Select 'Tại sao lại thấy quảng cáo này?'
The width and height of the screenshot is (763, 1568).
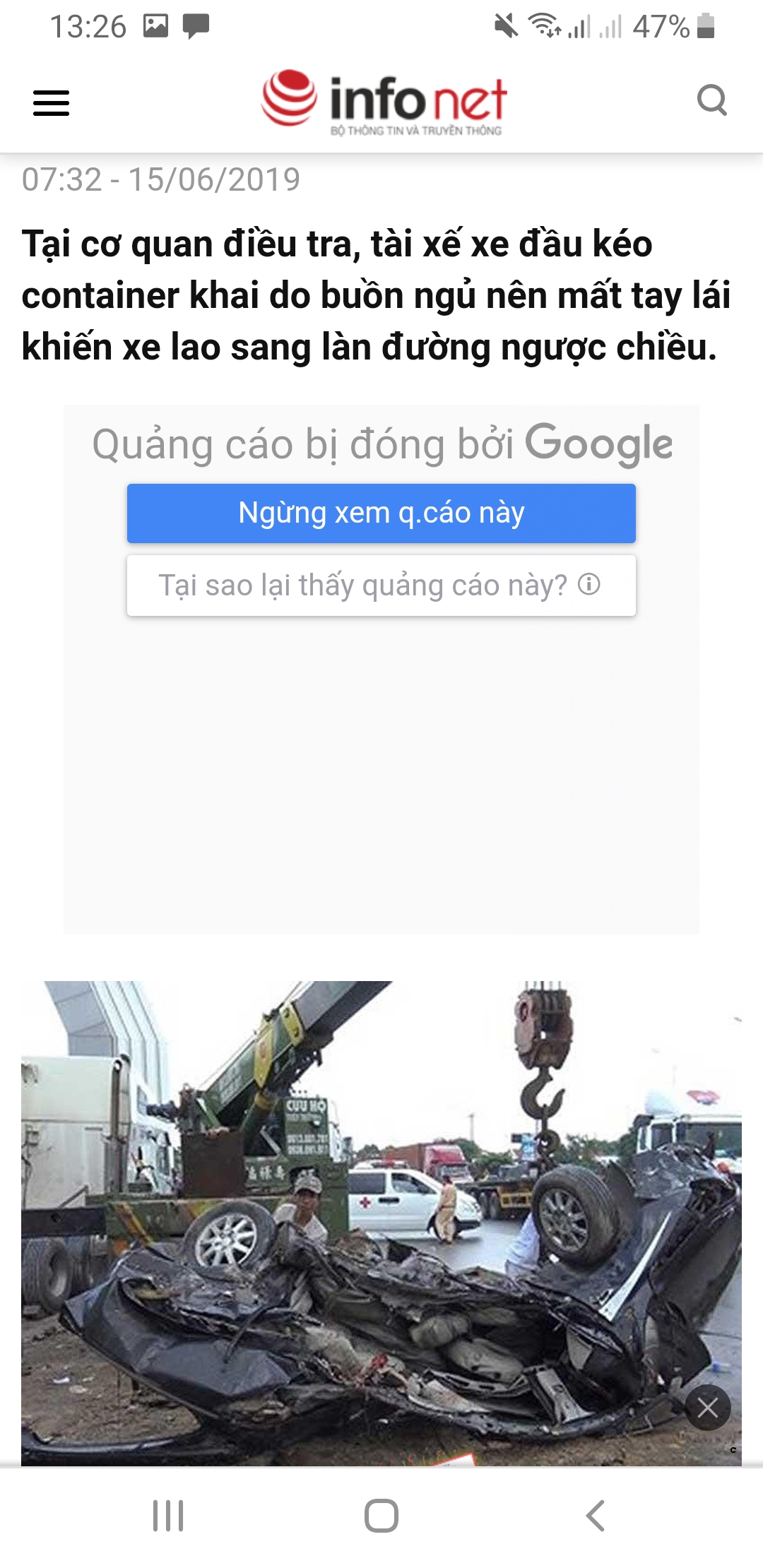coord(381,586)
